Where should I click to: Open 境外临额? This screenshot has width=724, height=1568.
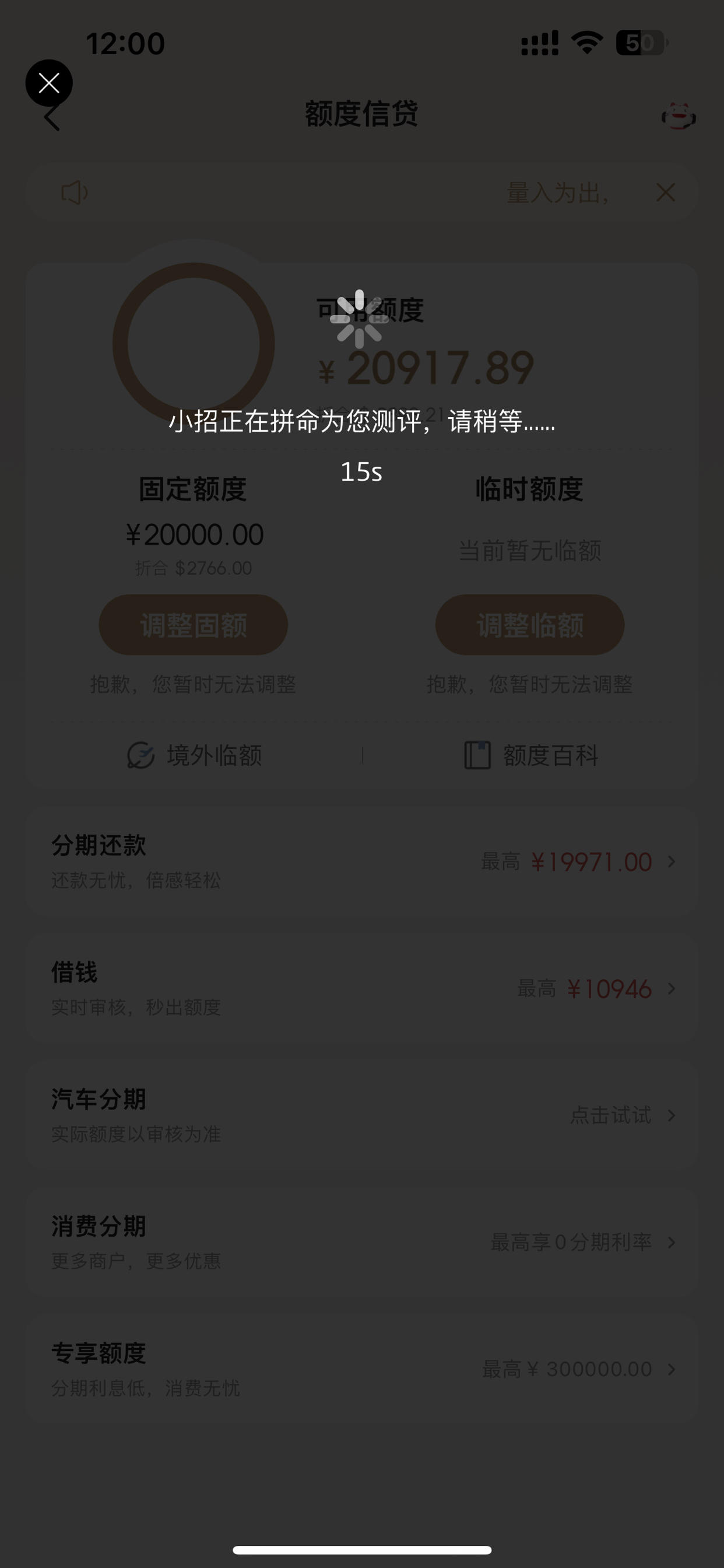point(195,755)
